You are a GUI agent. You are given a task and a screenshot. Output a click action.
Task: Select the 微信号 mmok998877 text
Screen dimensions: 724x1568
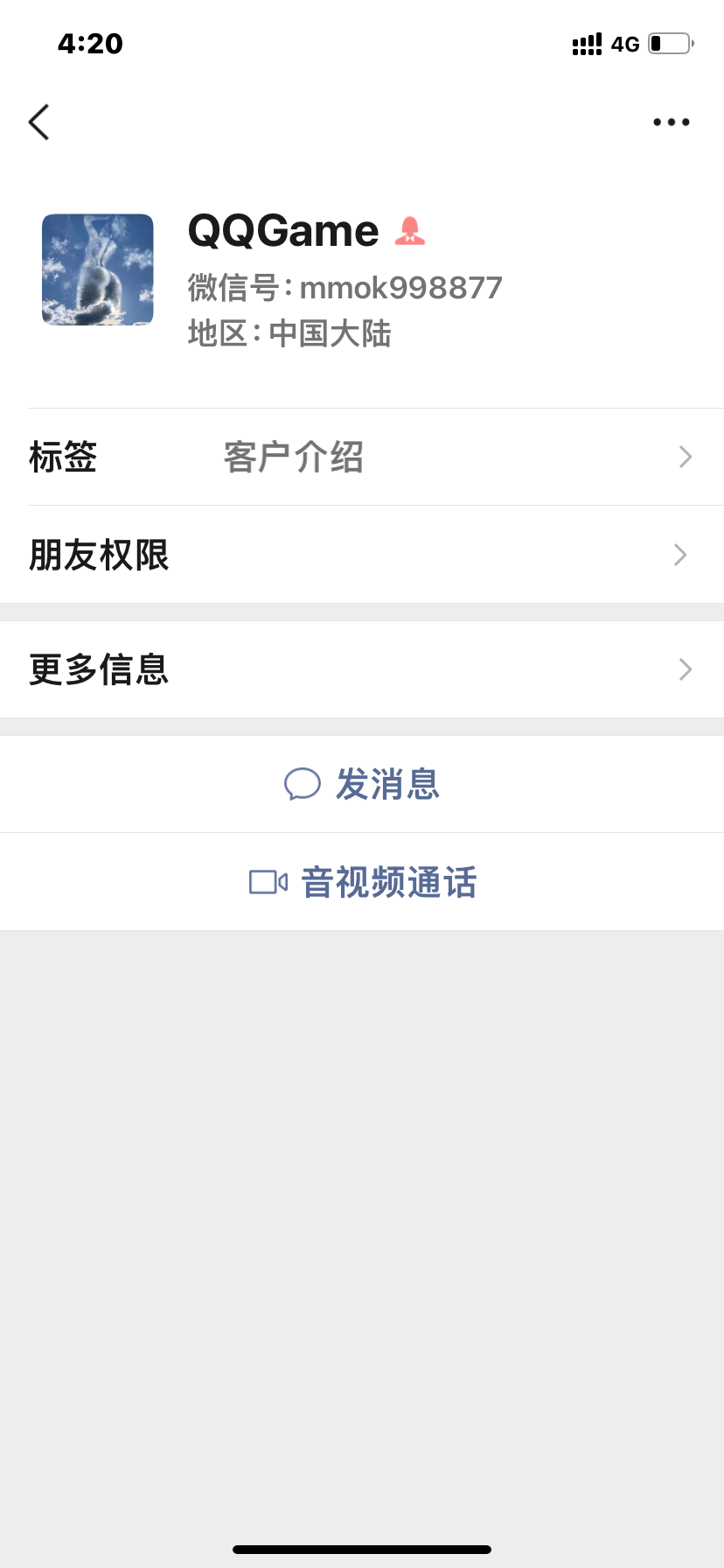345,287
